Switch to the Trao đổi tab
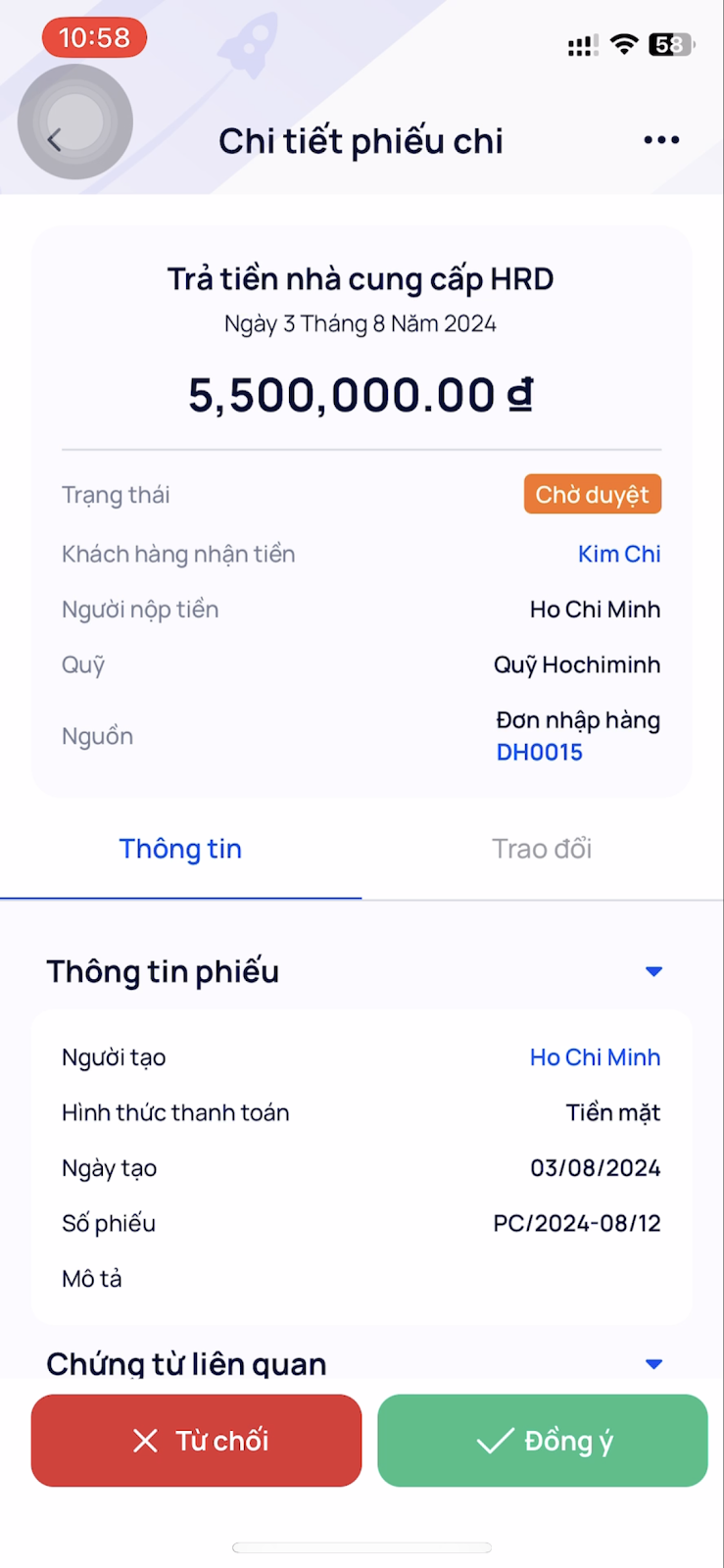Screen dimensions: 724x1568 542,849
